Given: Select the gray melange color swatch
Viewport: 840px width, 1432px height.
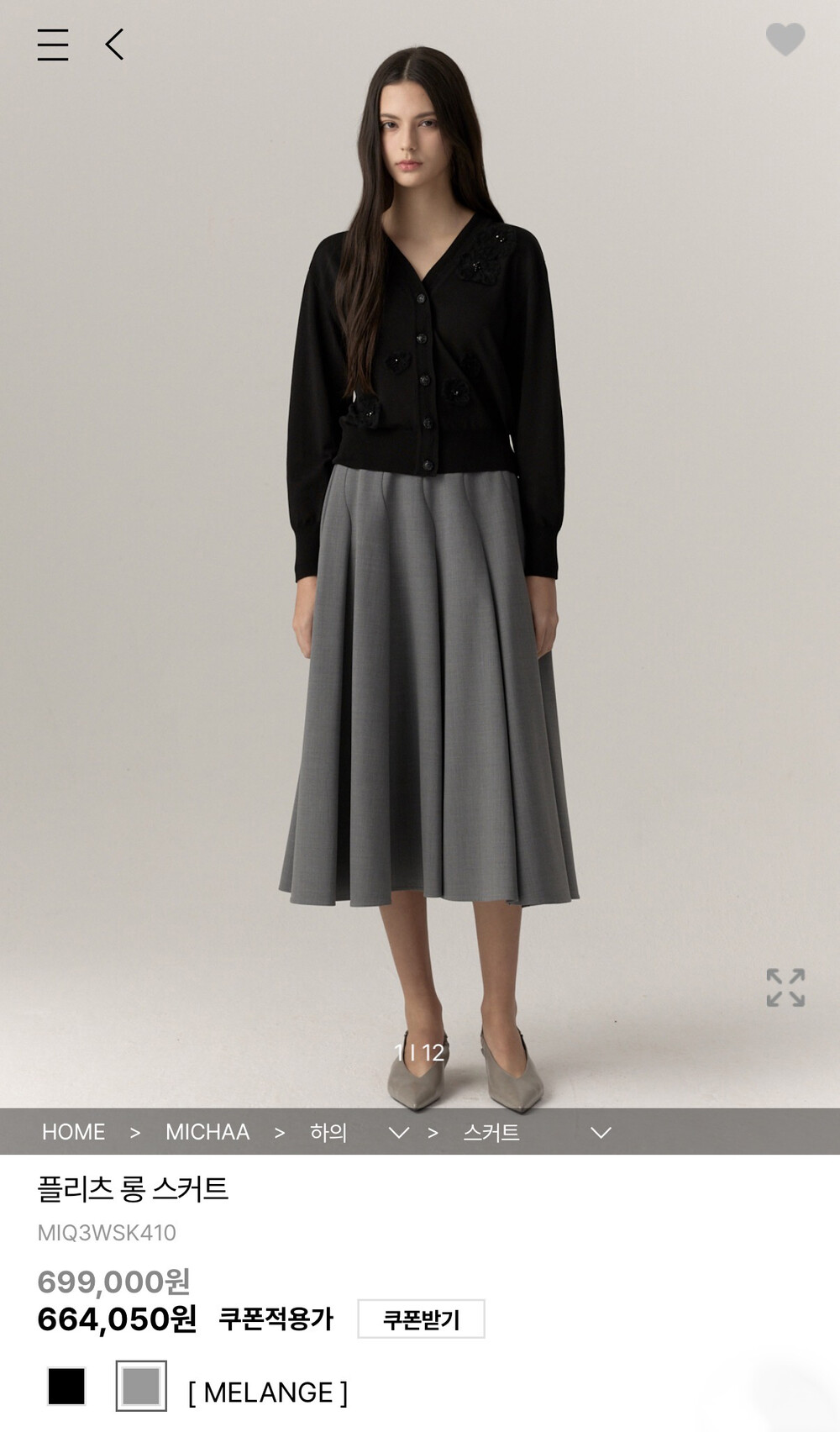Looking at the screenshot, I should point(141,1386).
